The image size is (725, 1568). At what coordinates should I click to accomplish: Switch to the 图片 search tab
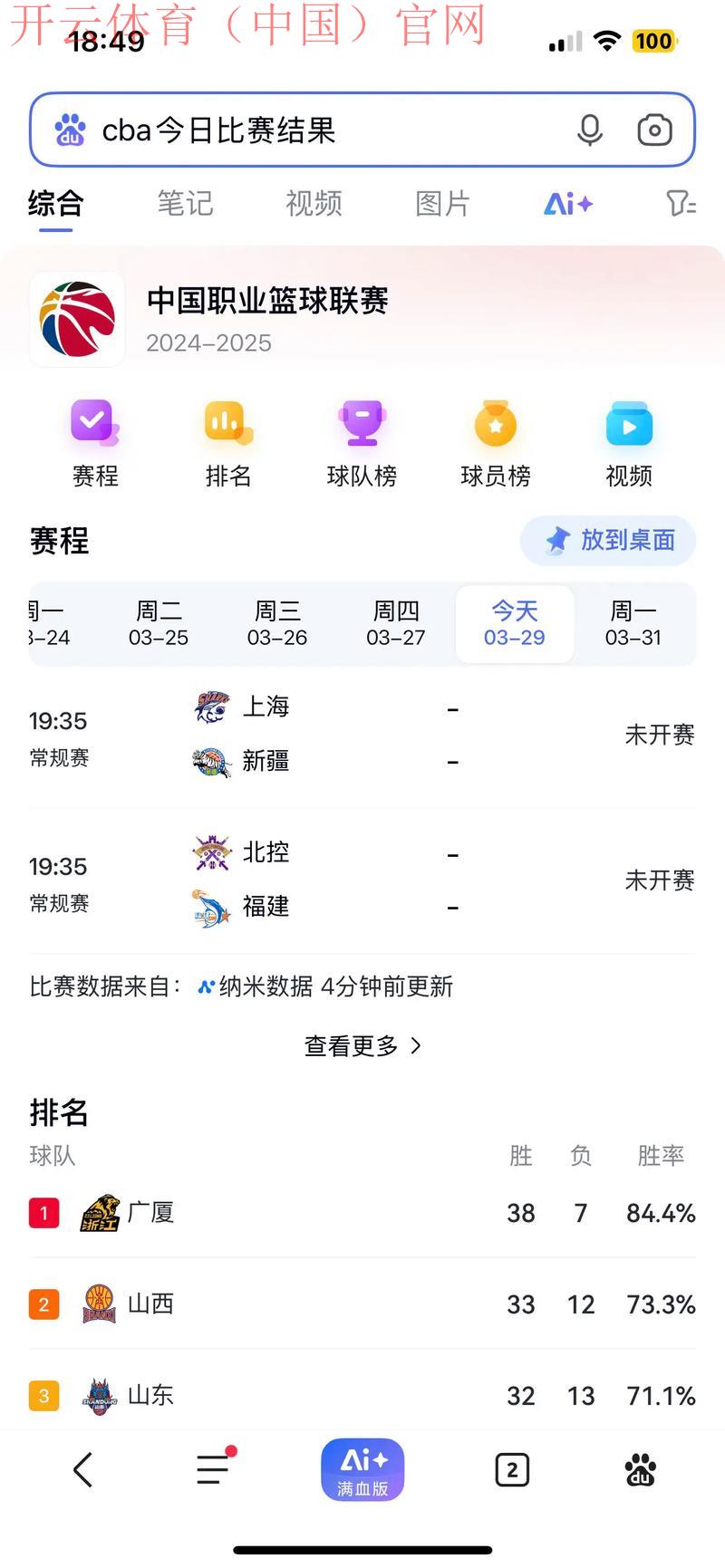point(441,204)
